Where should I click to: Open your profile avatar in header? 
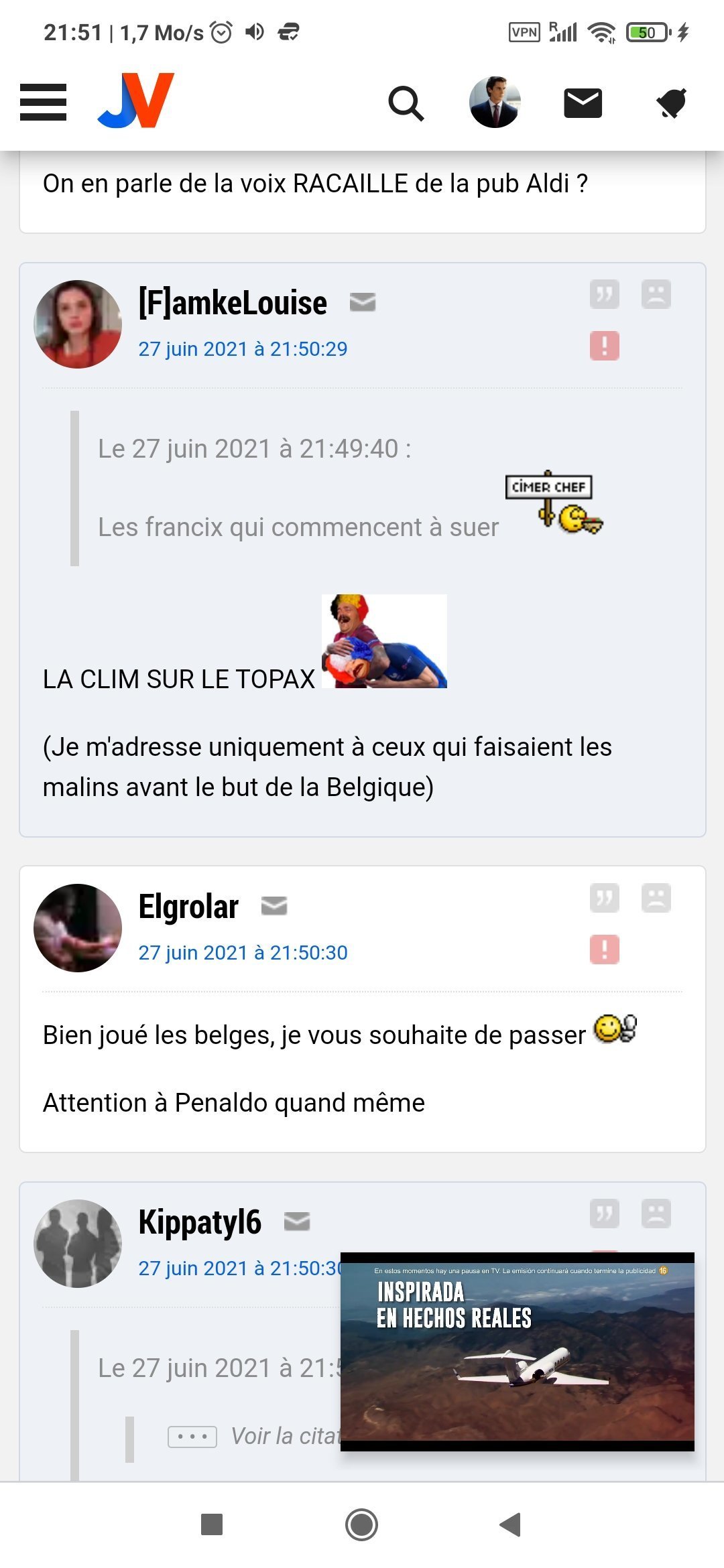tap(495, 103)
